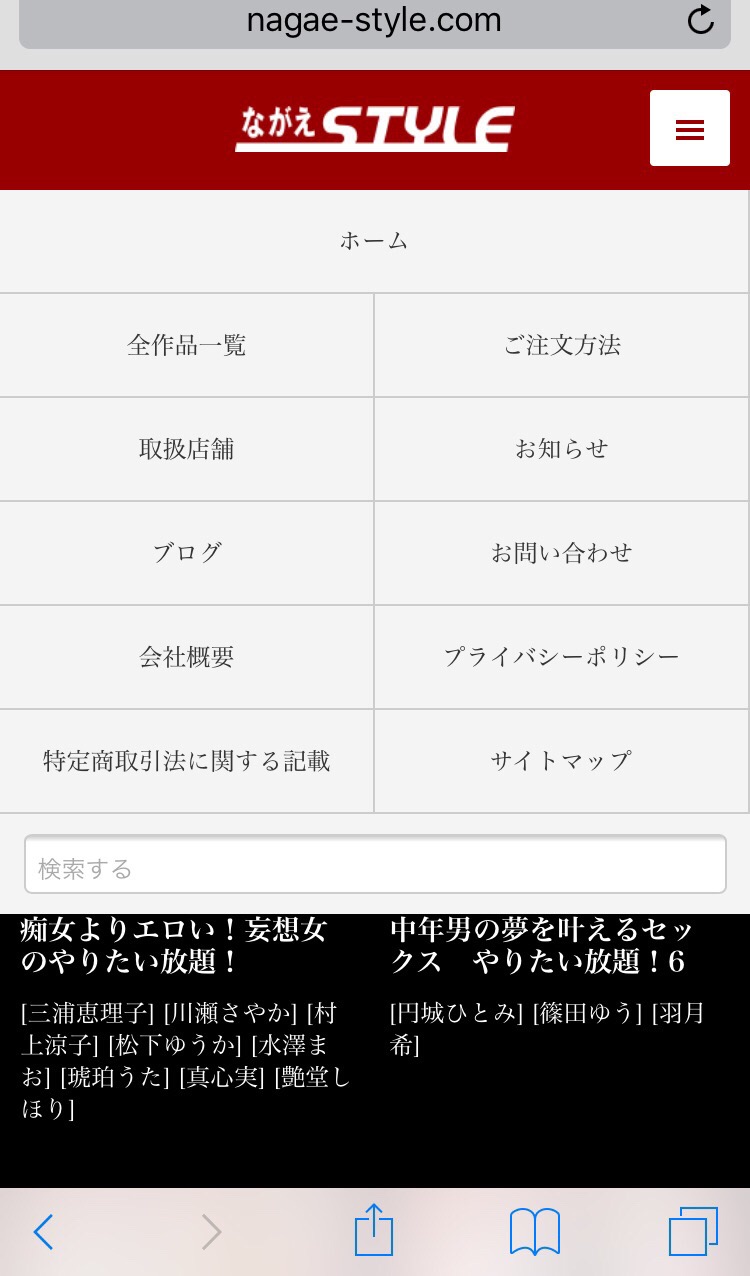
Task: Open 特定商取引法に関する記載
Action: (187, 761)
